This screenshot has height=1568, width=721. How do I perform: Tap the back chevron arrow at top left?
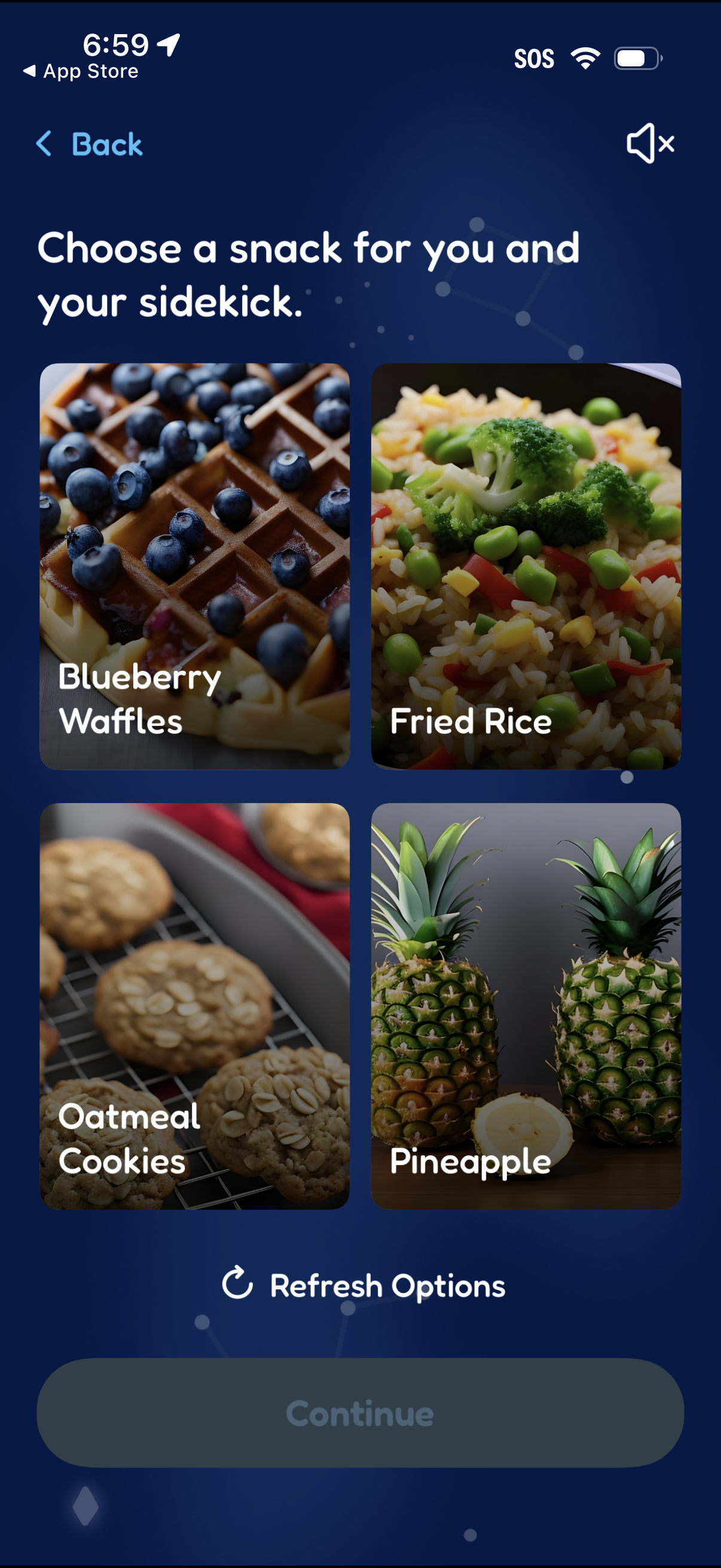pos(44,144)
